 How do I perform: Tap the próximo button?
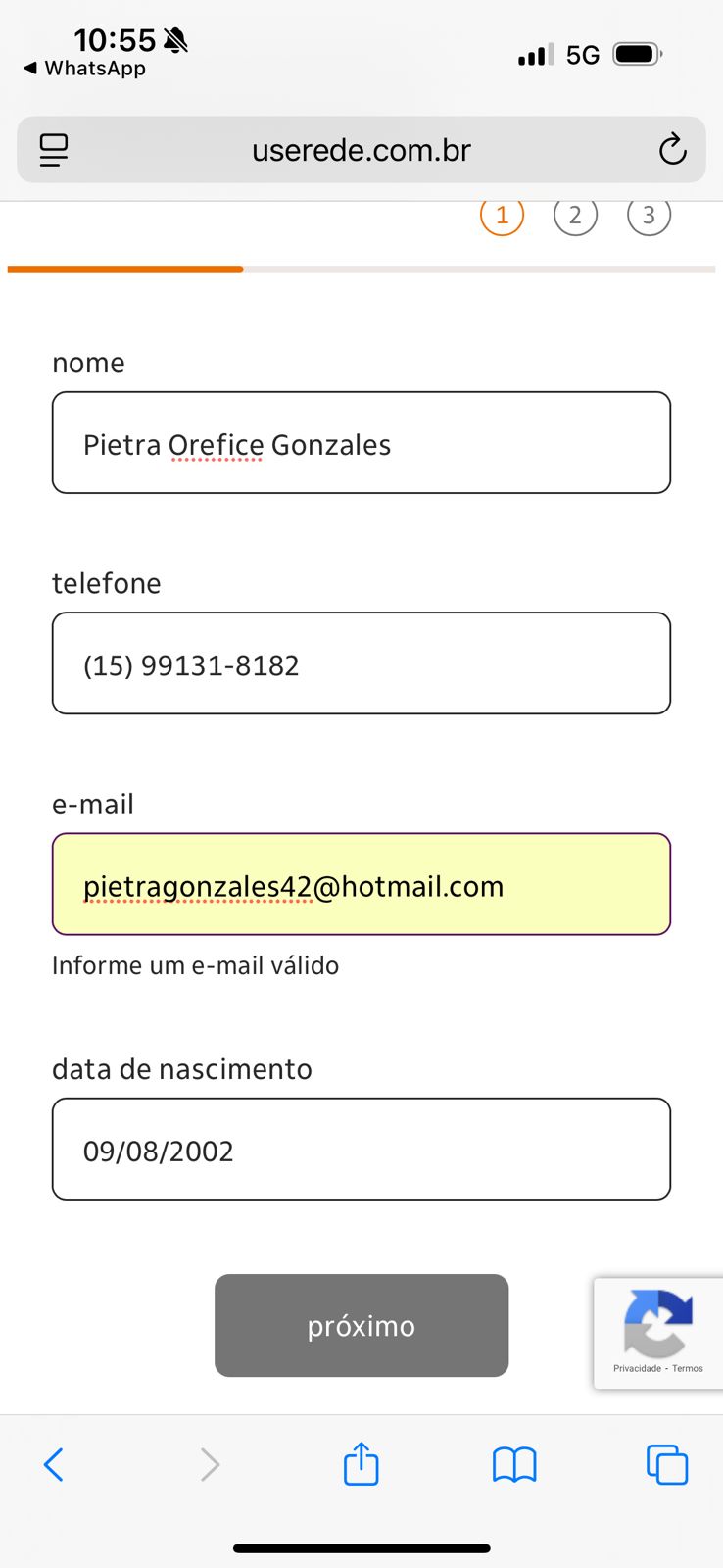coord(361,1325)
